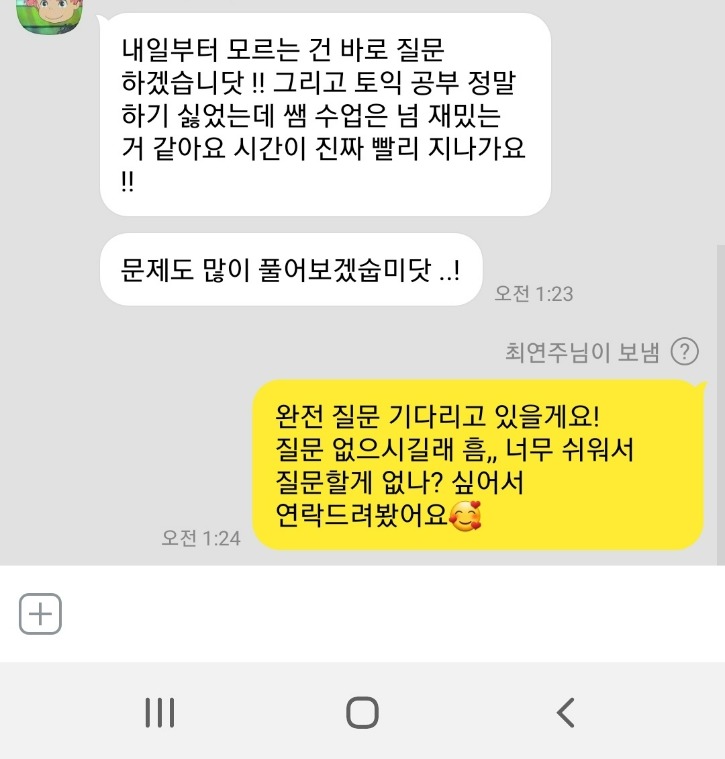
Task: Tap the '오전 1:24' timestamp
Action: pyautogui.click(x=203, y=538)
